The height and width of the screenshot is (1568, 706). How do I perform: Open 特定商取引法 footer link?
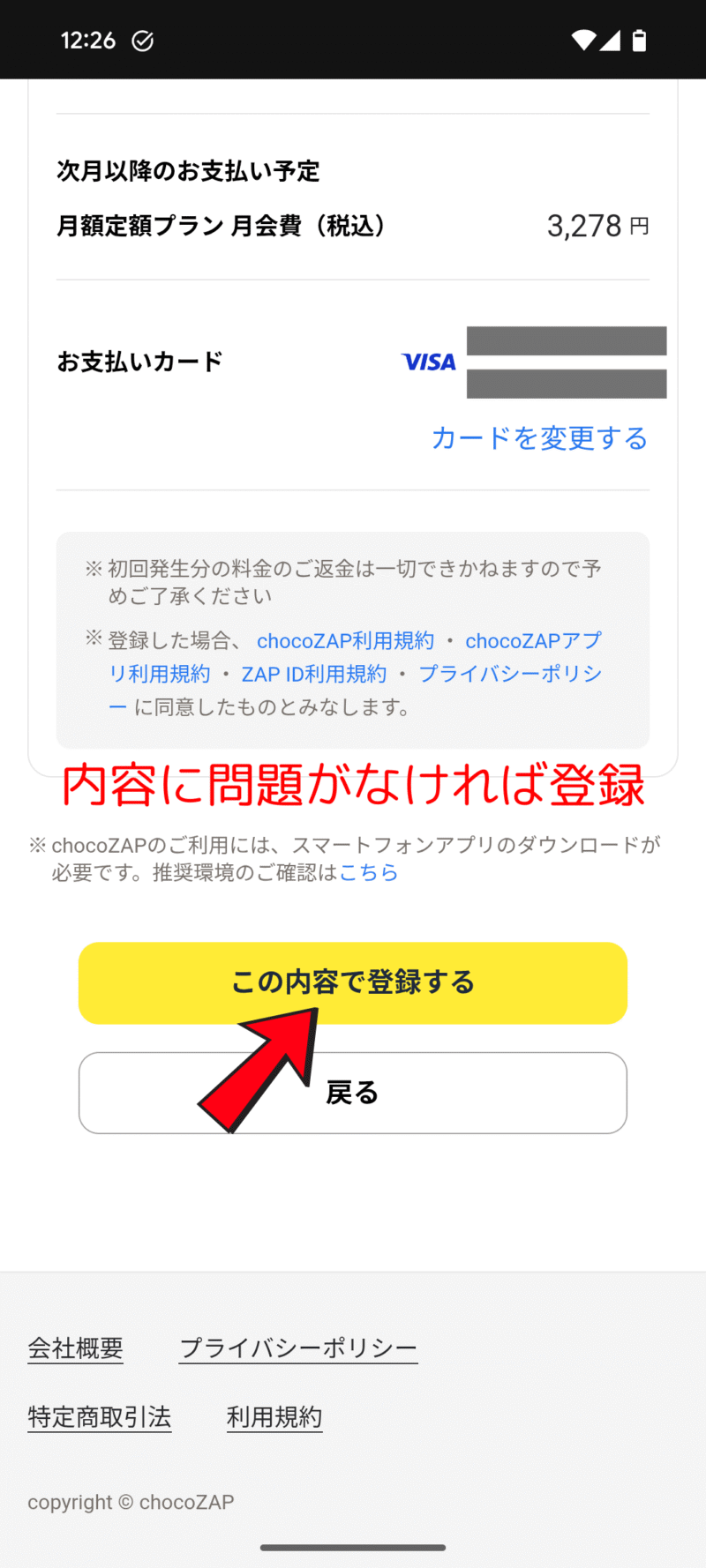pyautogui.click(x=100, y=1417)
